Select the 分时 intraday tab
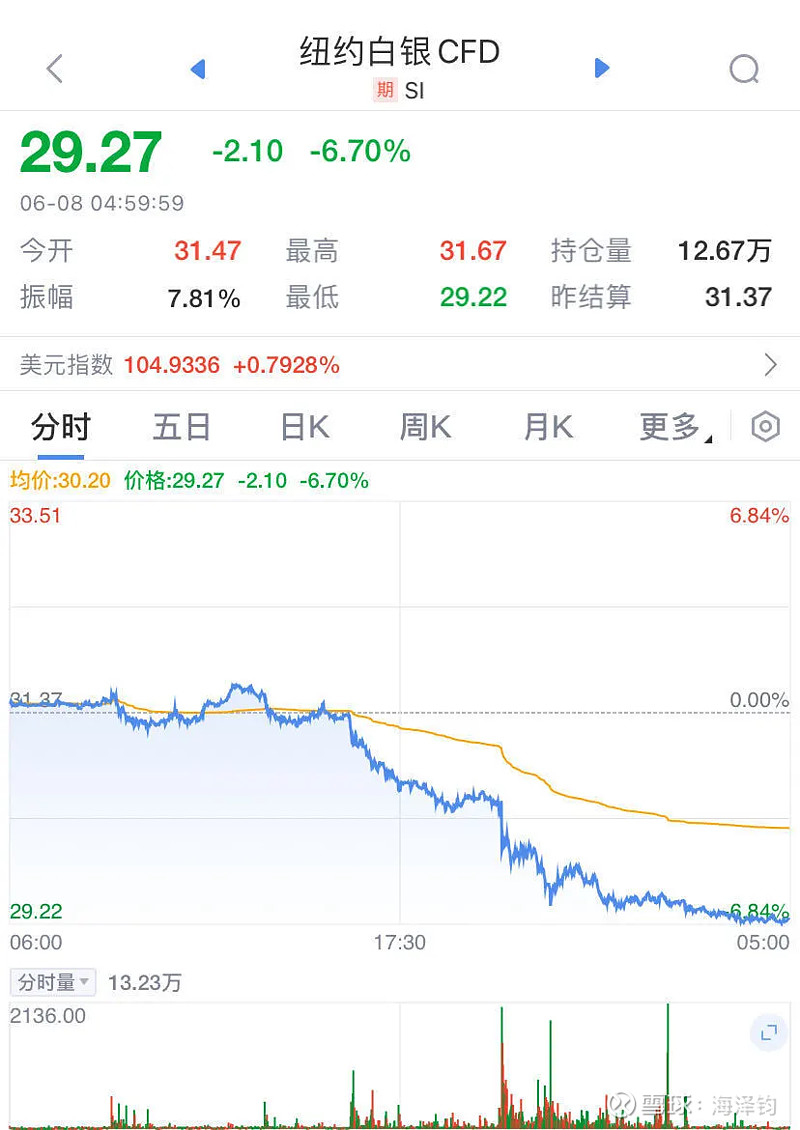Image resolution: width=800 pixels, height=1130 pixels. pyautogui.click(x=59, y=426)
